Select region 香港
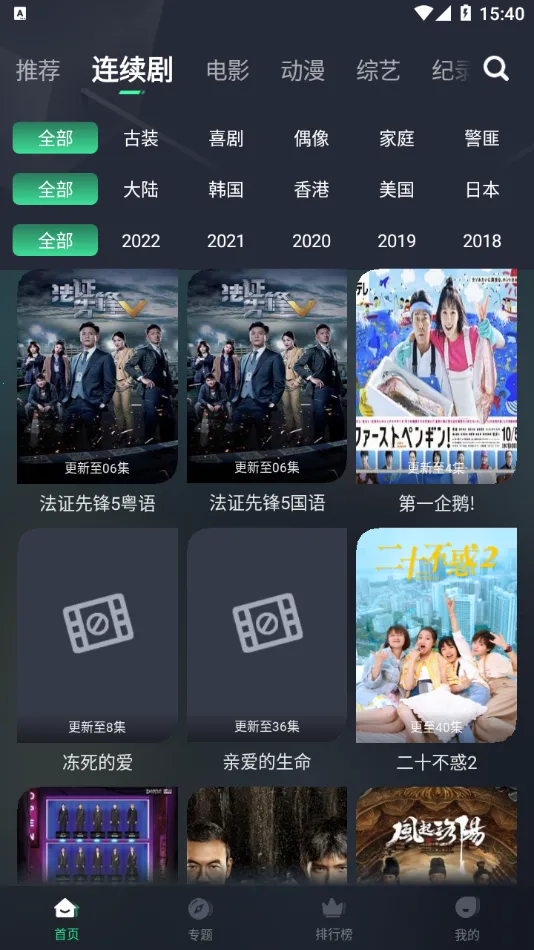Viewport: 534px width, 950px height. click(x=312, y=189)
